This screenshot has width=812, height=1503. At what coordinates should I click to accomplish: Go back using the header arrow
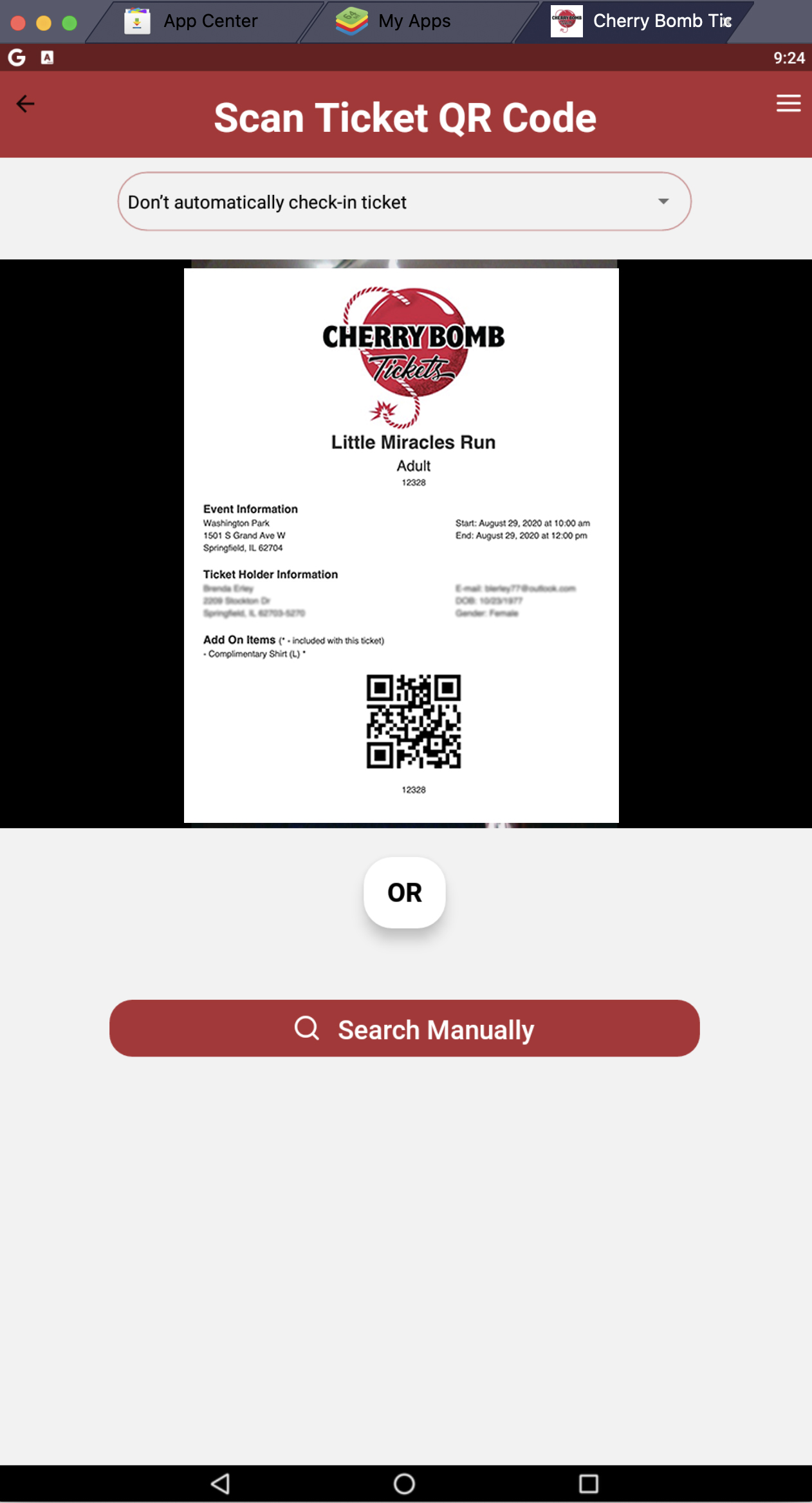[25, 104]
